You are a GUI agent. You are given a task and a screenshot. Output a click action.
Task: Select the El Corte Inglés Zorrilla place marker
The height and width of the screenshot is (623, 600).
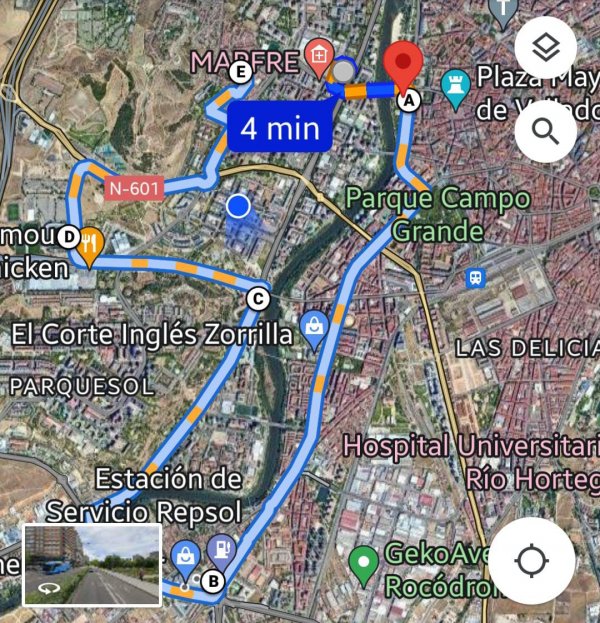[x=315, y=326]
